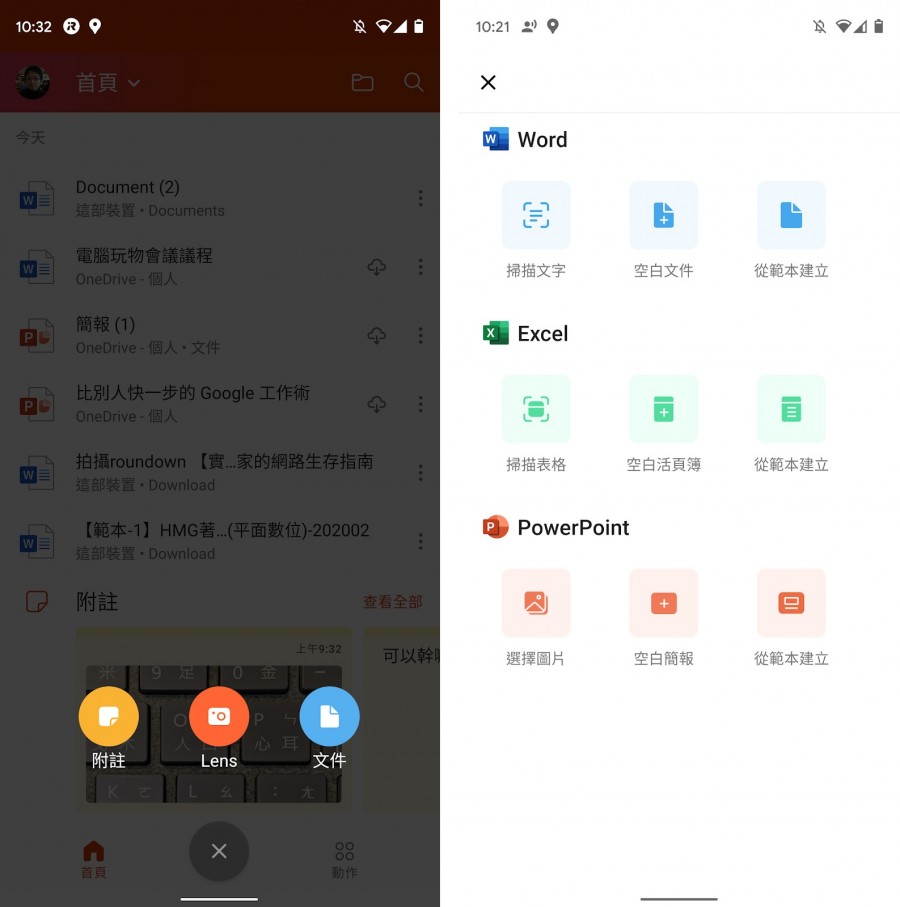The image size is (900, 907).
Task: Choose 從範本建立 under Excel
Action: 791,409
